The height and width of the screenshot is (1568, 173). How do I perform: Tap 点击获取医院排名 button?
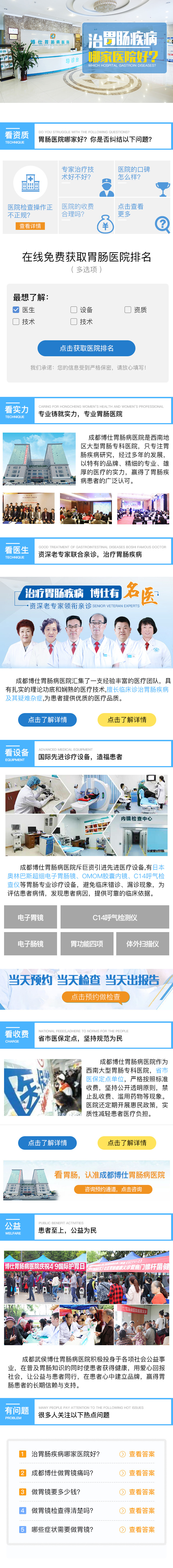pyautogui.click(x=86, y=348)
